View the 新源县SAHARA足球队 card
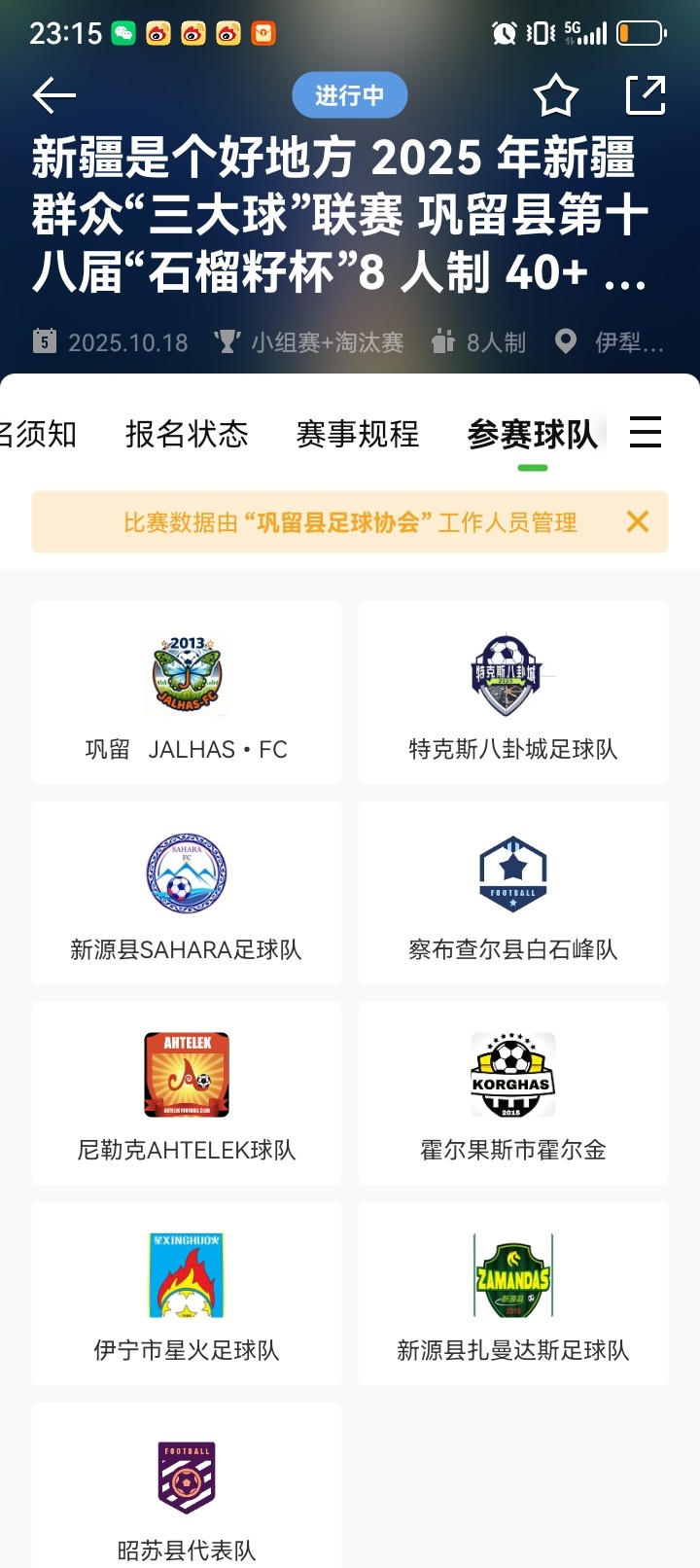 click(x=187, y=893)
